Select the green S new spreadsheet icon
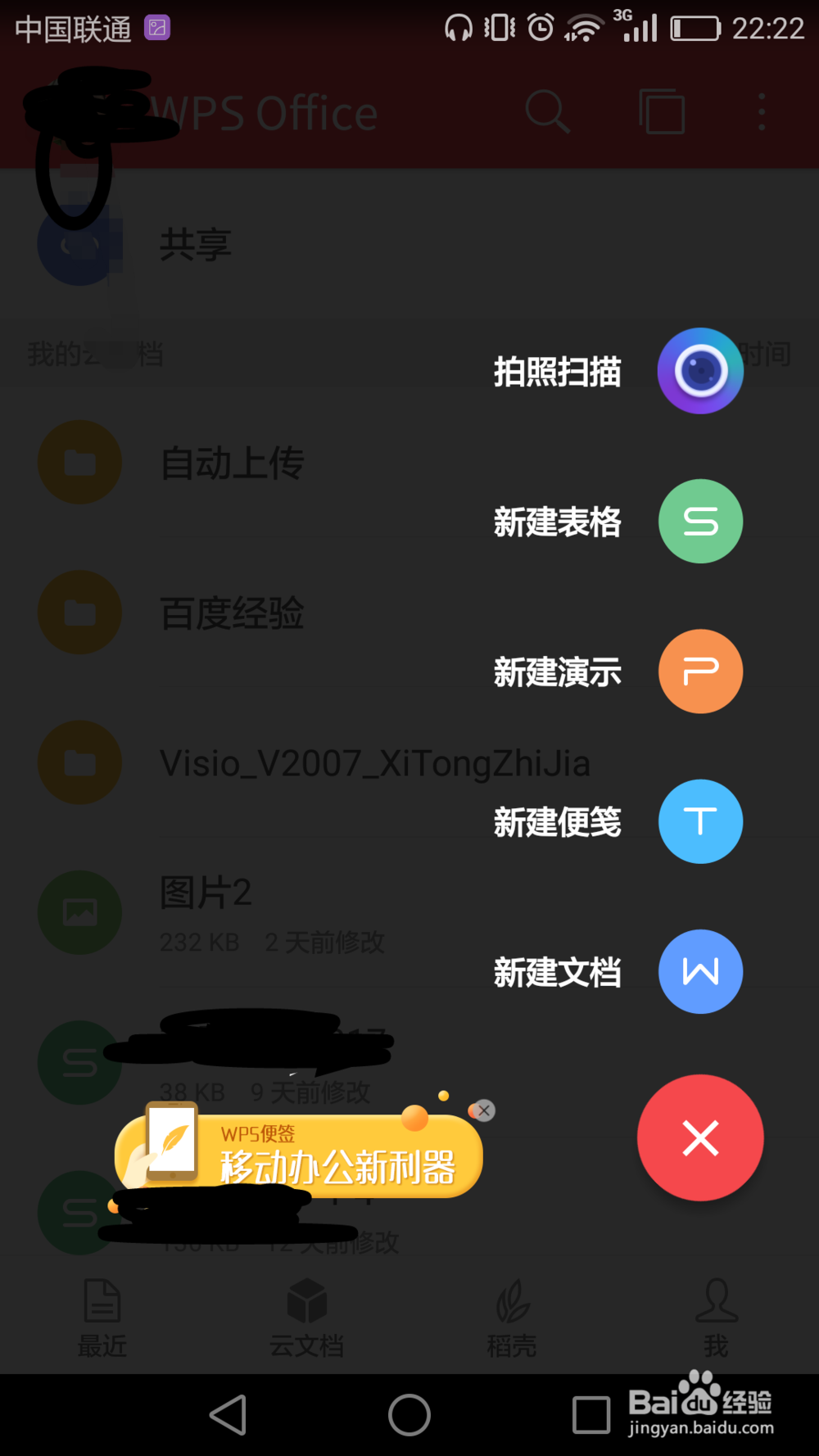 point(700,521)
